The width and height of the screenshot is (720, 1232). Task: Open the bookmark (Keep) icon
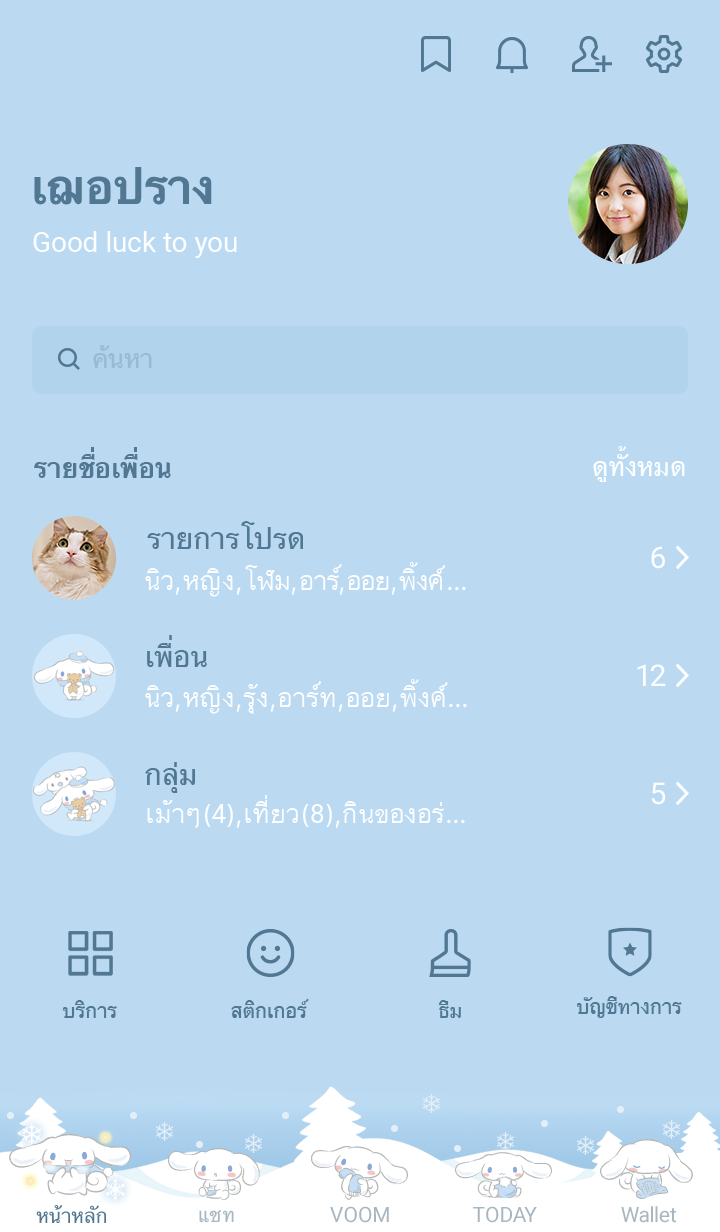click(435, 55)
